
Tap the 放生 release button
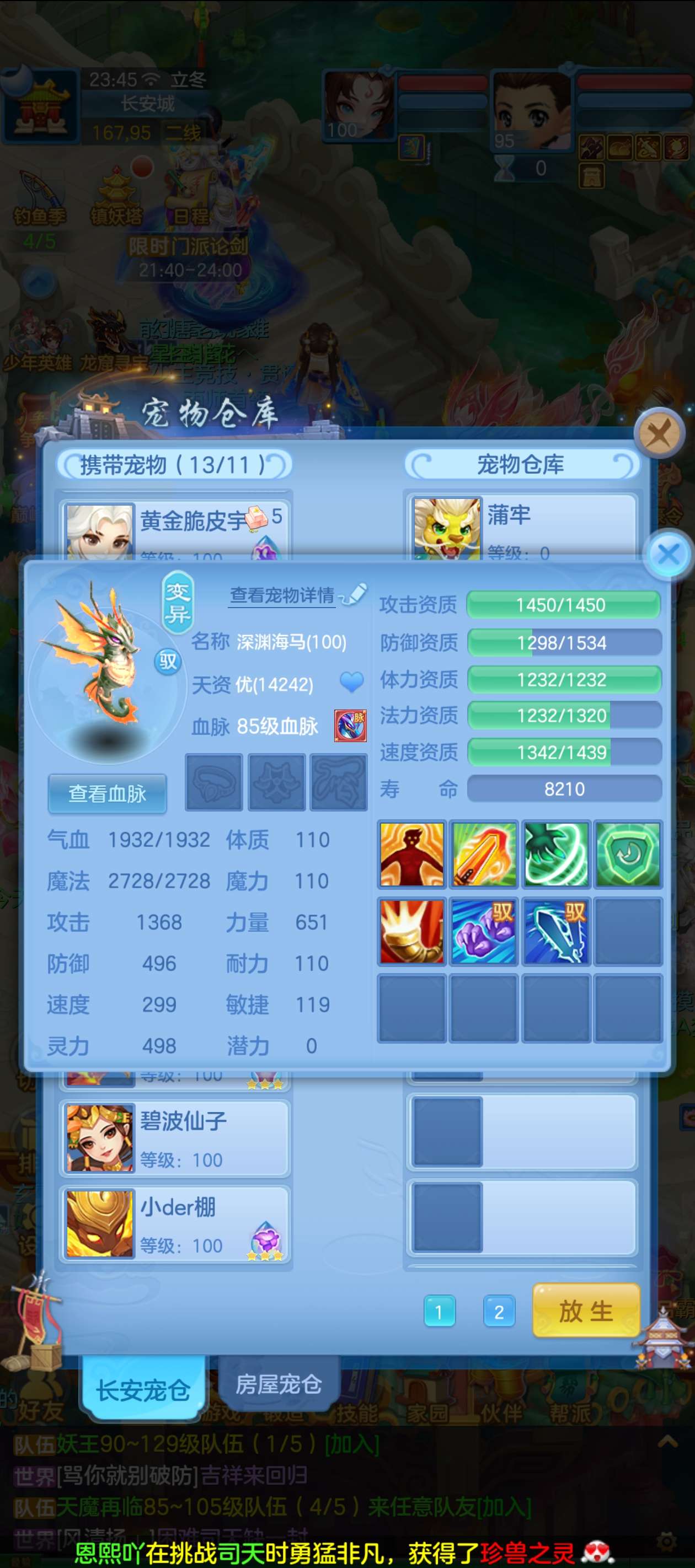[x=586, y=1311]
